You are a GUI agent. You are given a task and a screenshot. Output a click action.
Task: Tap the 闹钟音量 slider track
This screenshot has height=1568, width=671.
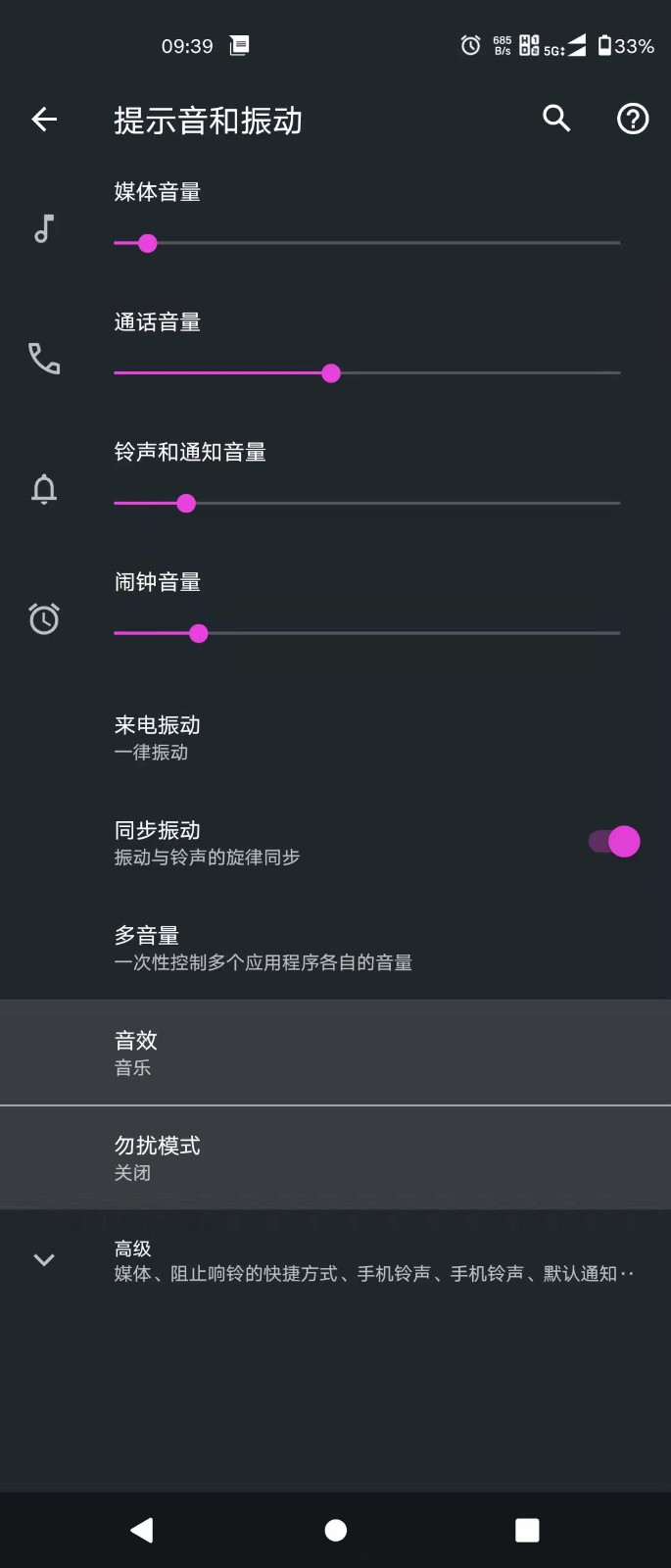coord(366,634)
